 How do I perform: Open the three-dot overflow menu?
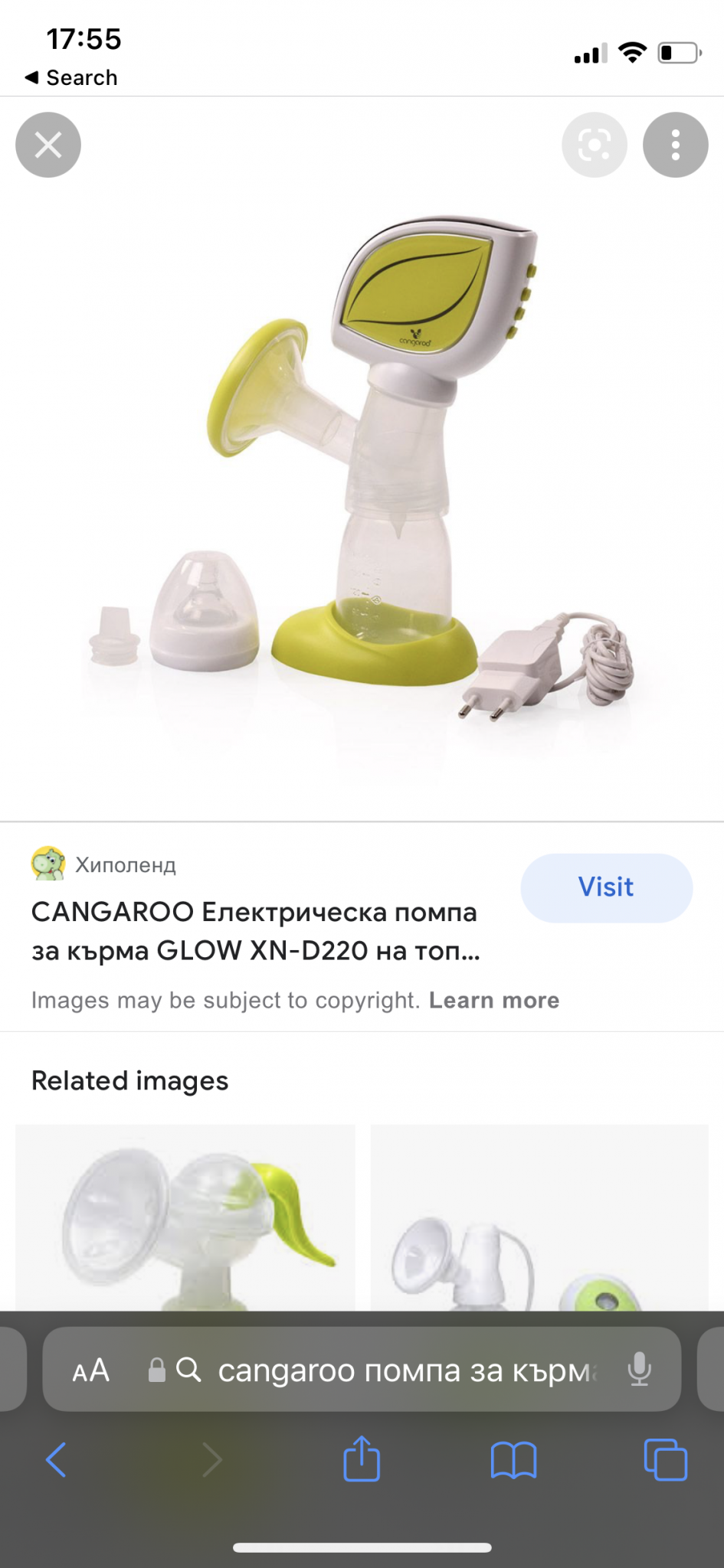click(x=675, y=145)
